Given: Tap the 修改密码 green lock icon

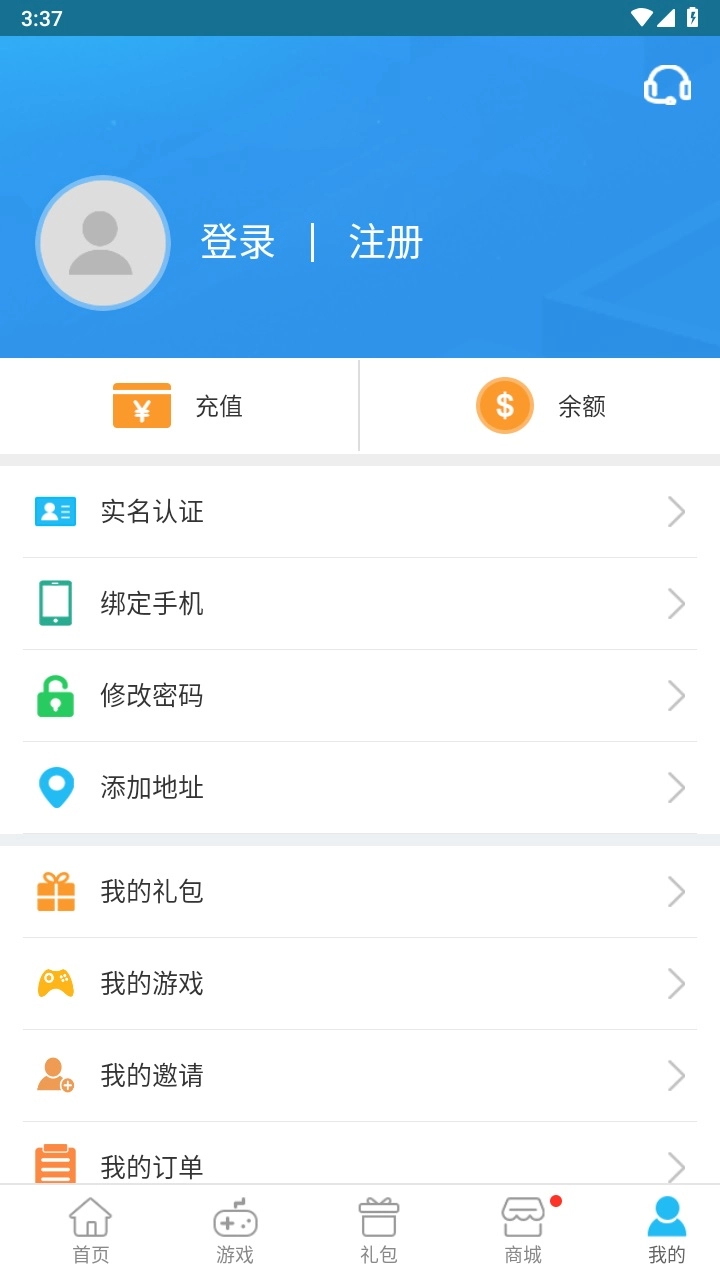Looking at the screenshot, I should point(55,695).
